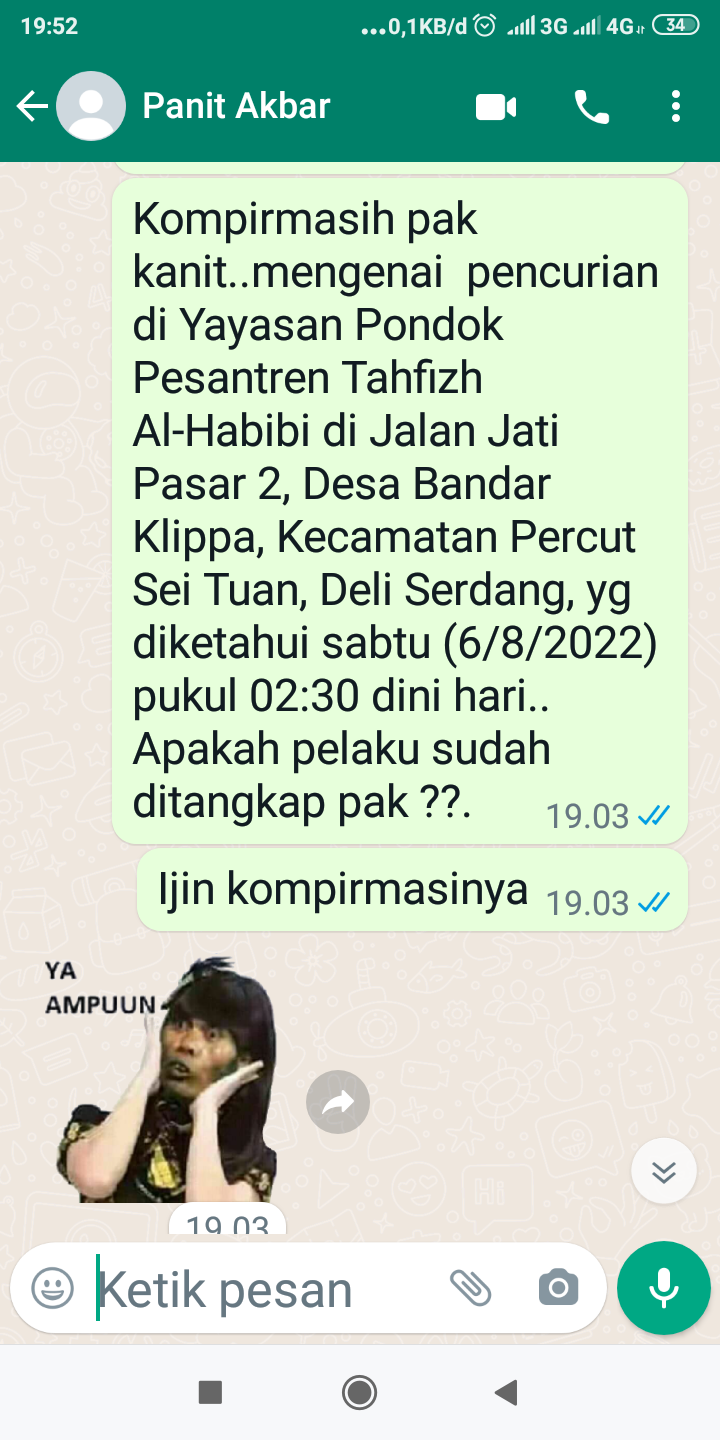Go back to the chat list

32,106
